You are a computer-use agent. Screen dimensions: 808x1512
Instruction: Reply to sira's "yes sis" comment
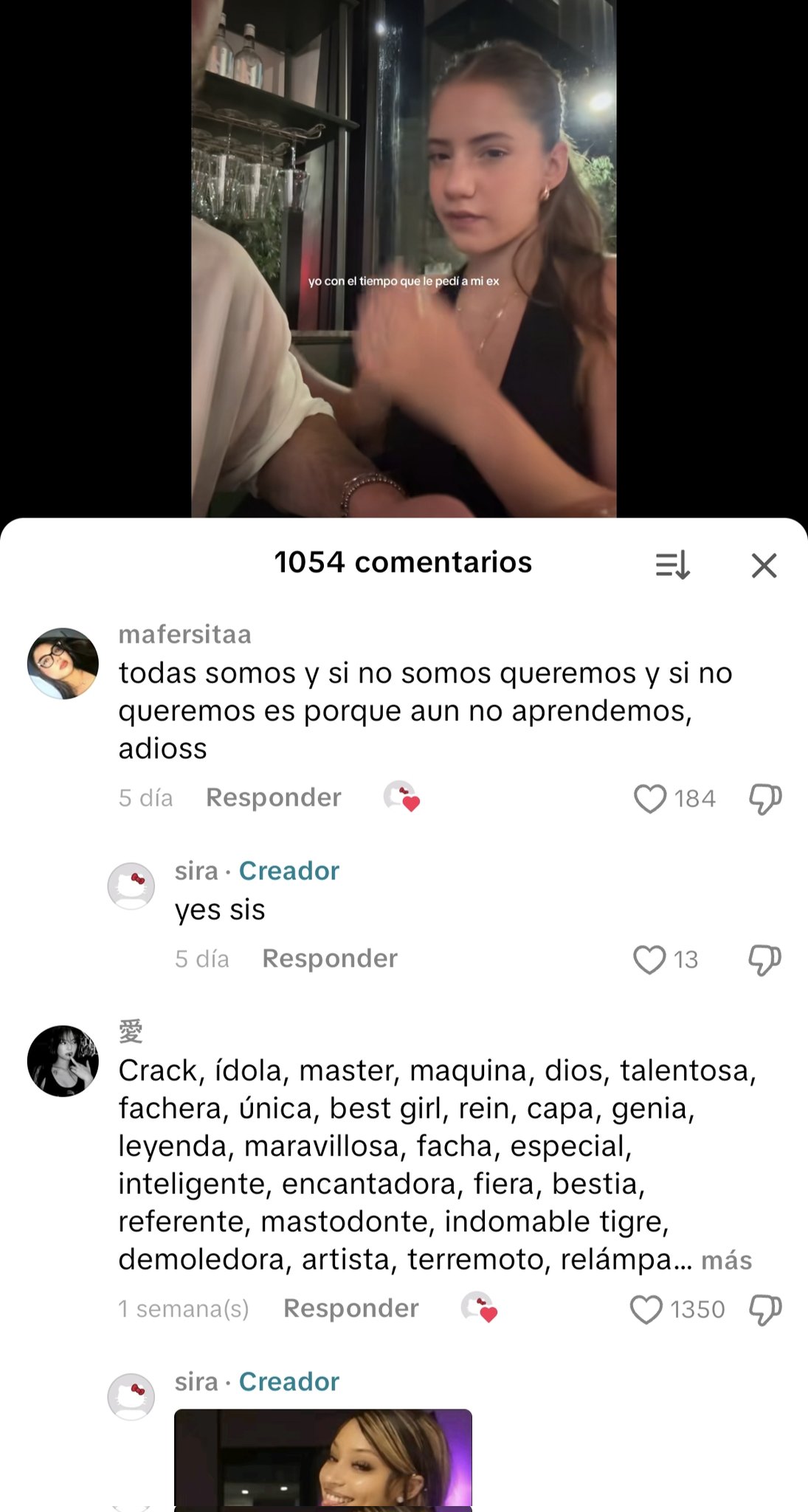coord(329,958)
